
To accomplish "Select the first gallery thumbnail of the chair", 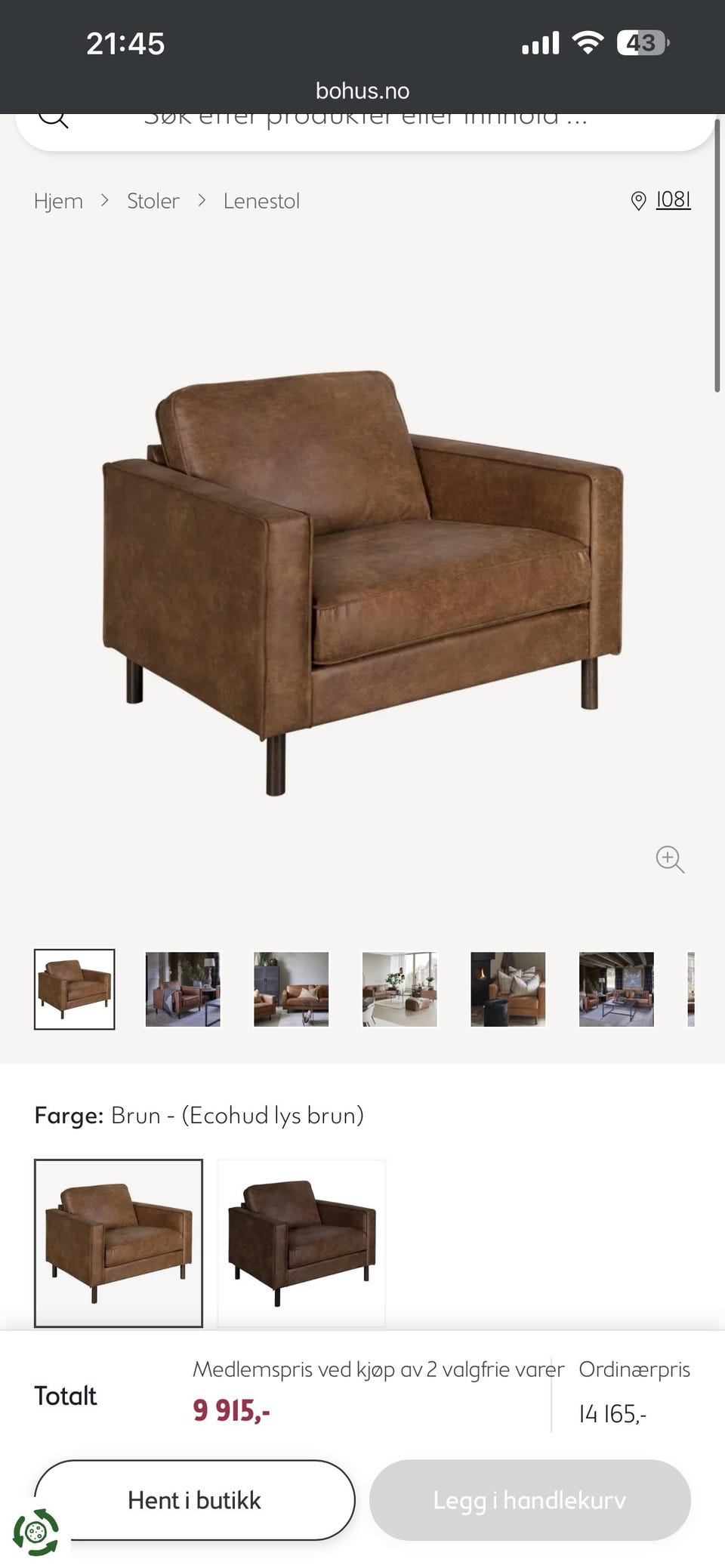I will [x=75, y=989].
